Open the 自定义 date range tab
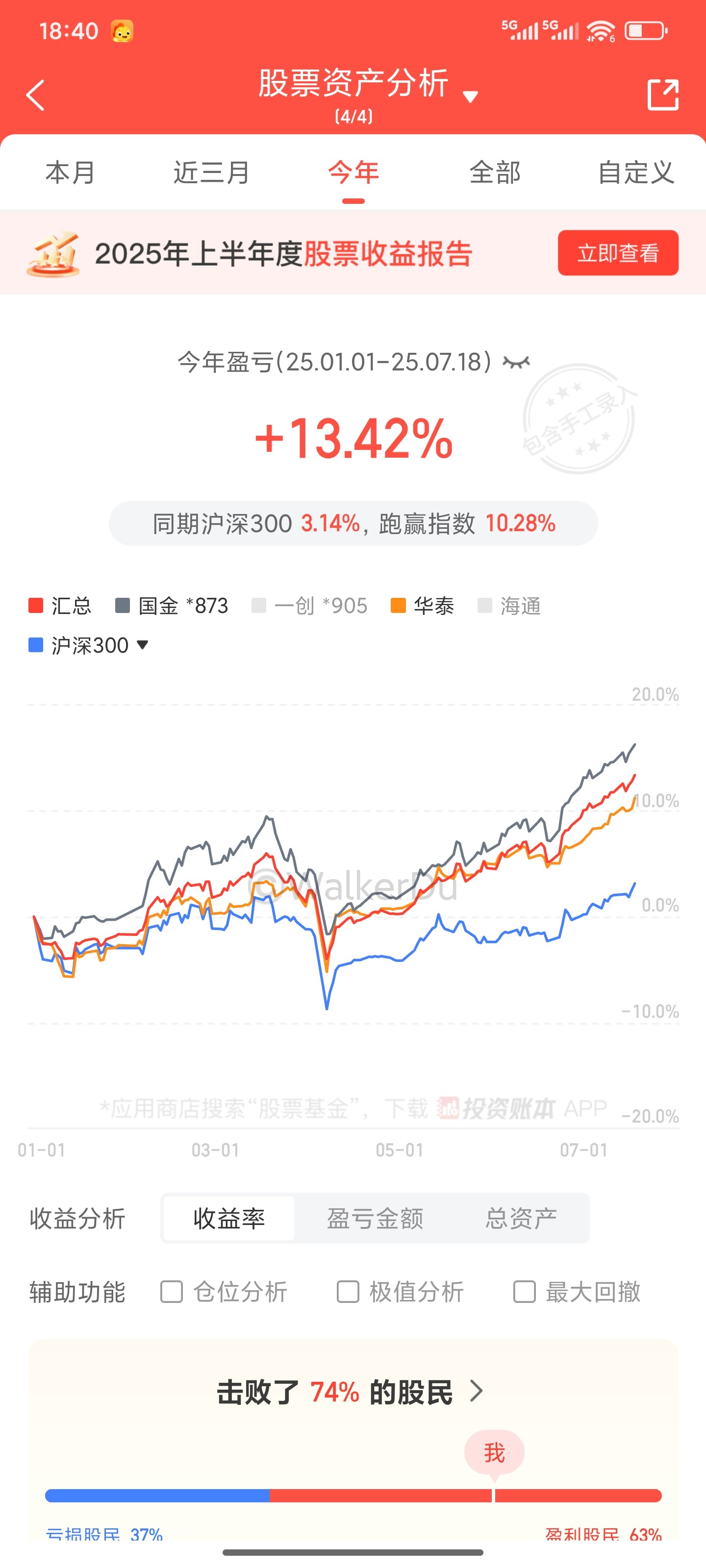Screen dimensions: 706x1568 [635, 172]
